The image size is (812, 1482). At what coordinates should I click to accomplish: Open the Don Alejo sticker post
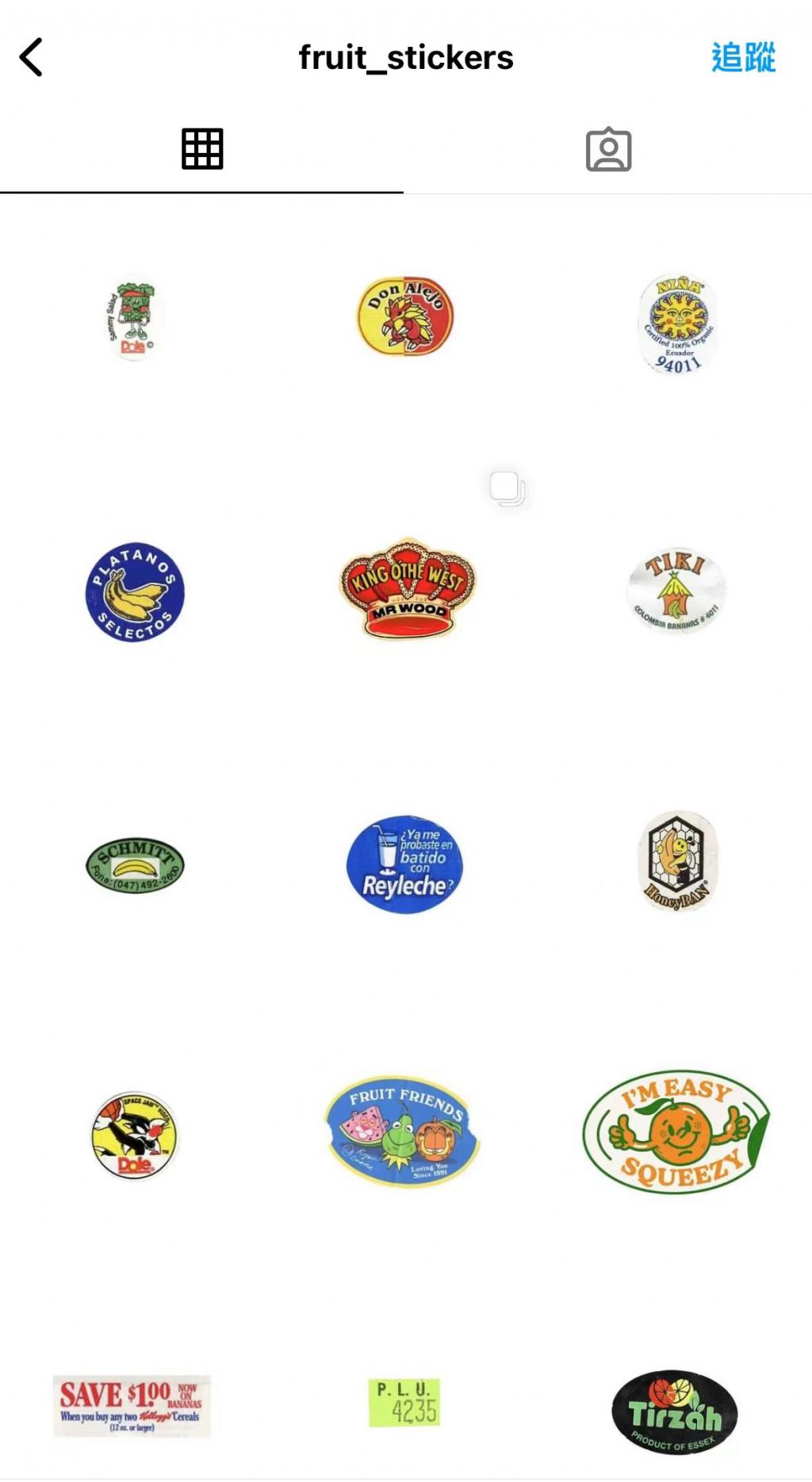405,317
